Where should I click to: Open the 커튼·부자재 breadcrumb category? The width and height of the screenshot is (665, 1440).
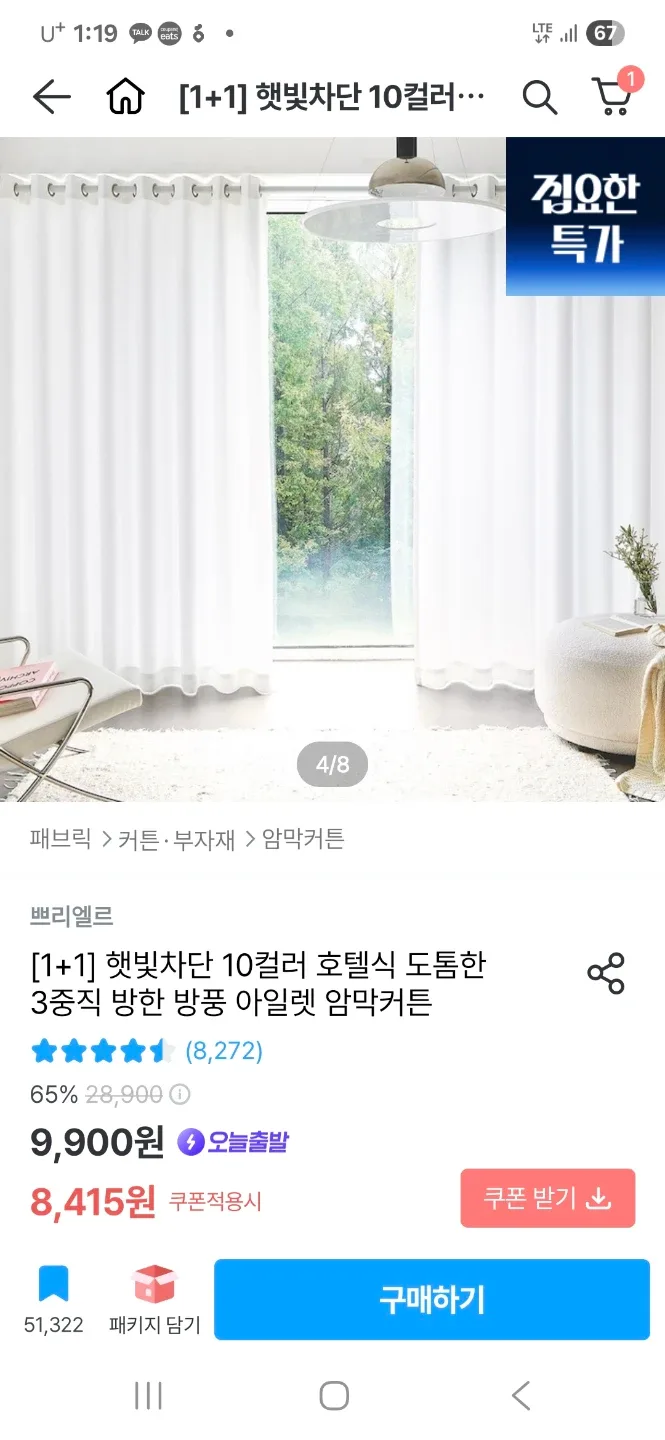[176, 839]
